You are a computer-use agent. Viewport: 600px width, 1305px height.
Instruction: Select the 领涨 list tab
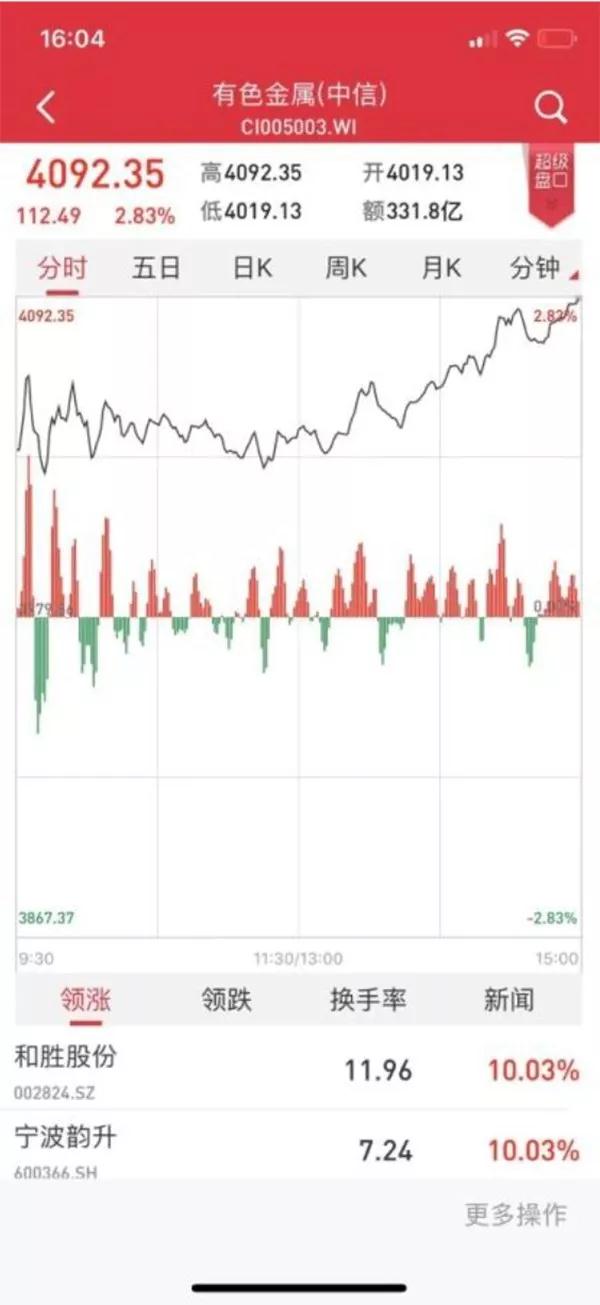point(85,1000)
